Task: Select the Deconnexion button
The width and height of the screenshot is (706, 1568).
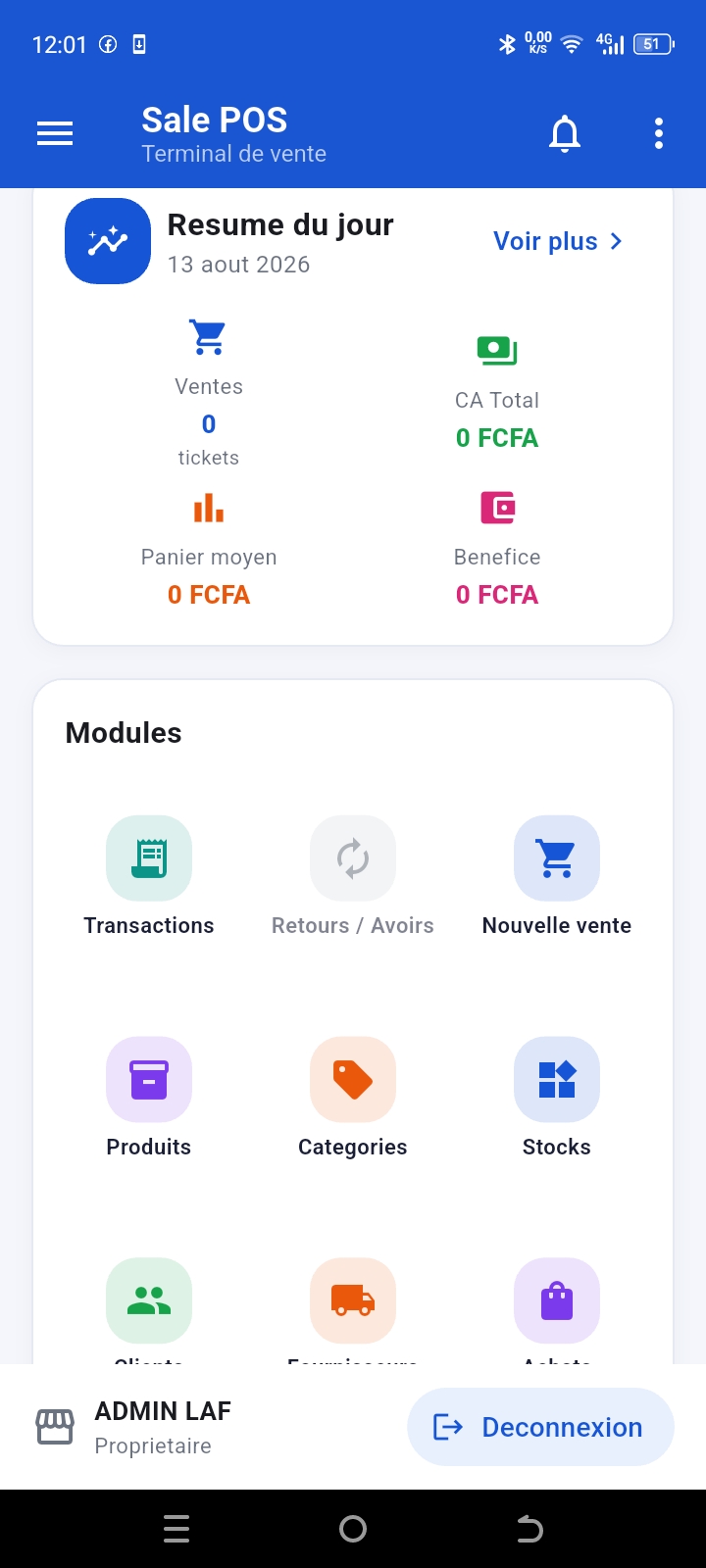Action: [x=540, y=1427]
